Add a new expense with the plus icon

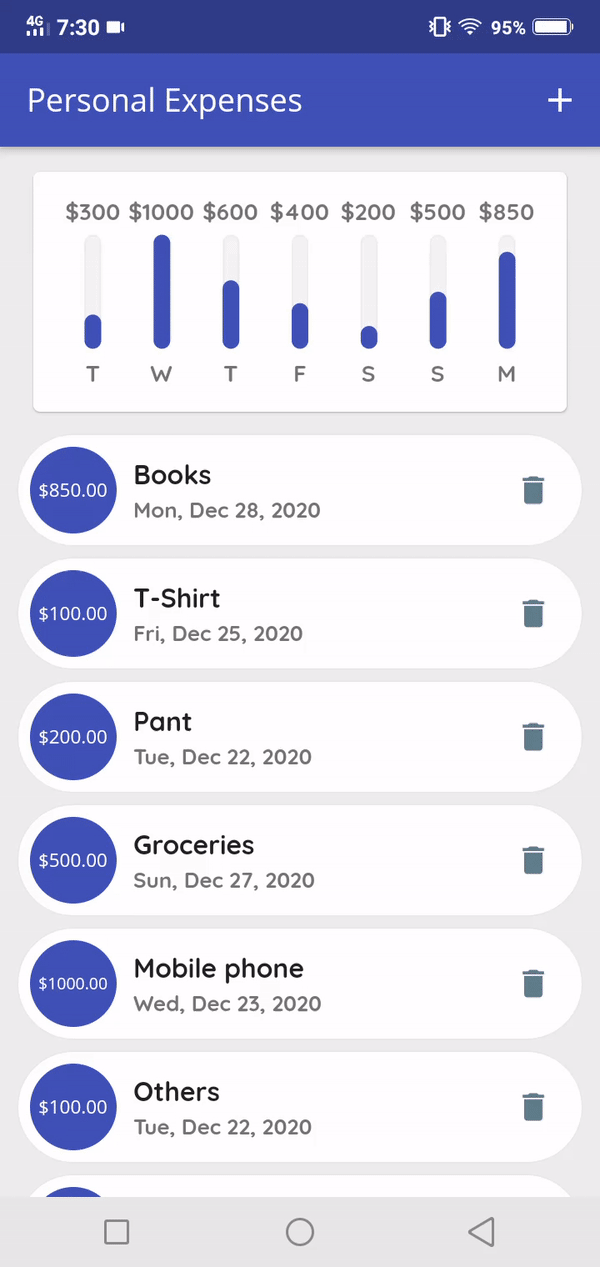(x=560, y=100)
